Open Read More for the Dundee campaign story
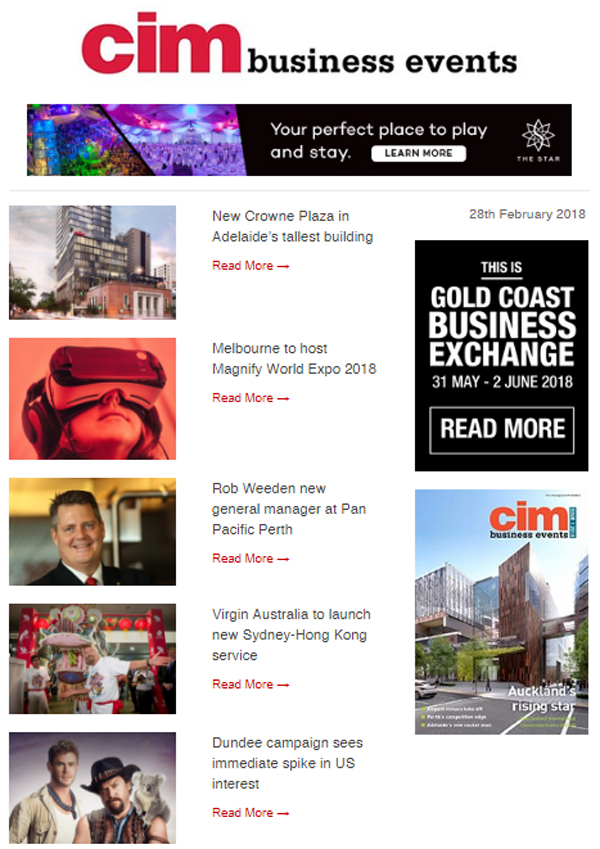This screenshot has height=849, width=600. [250, 813]
